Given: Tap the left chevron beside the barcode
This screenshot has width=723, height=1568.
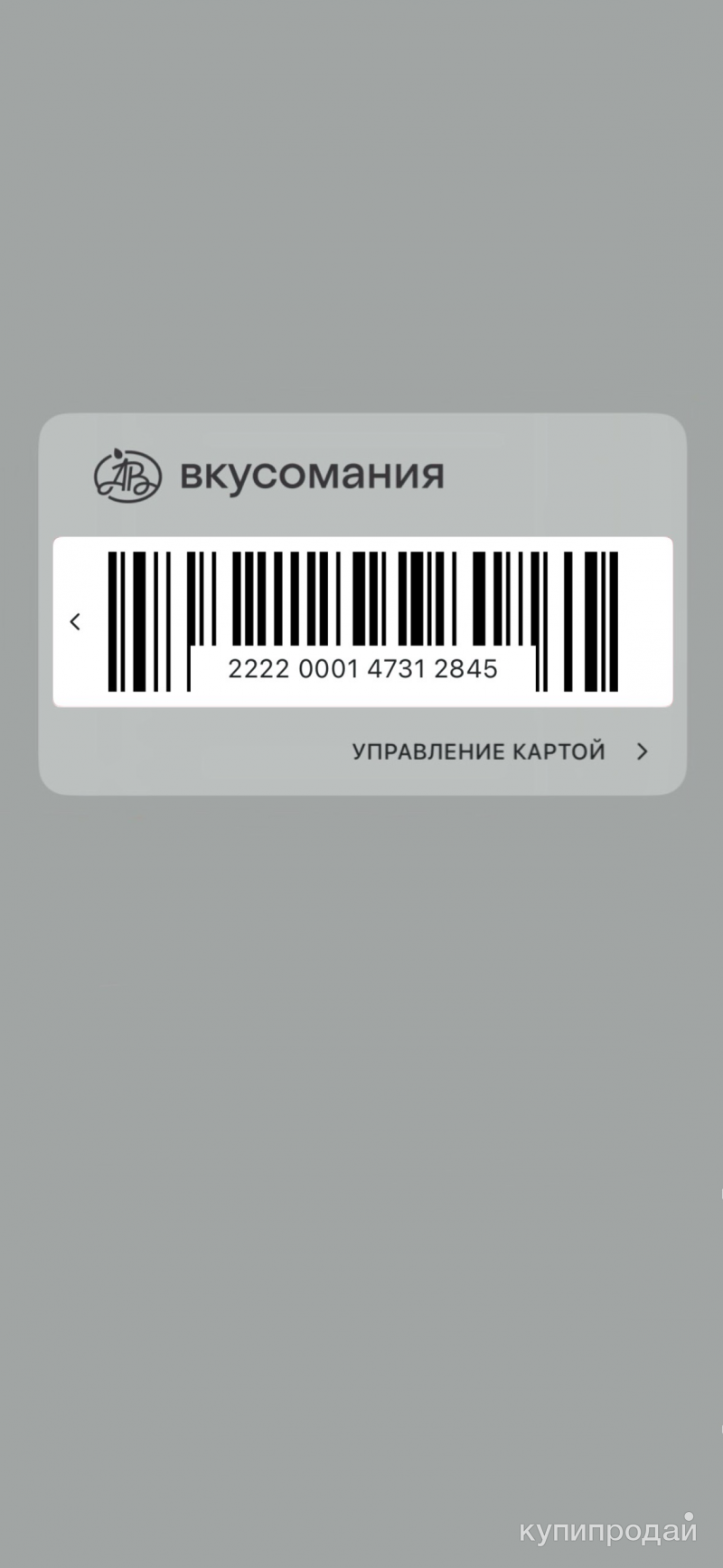Looking at the screenshot, I should tap(76, 622).
